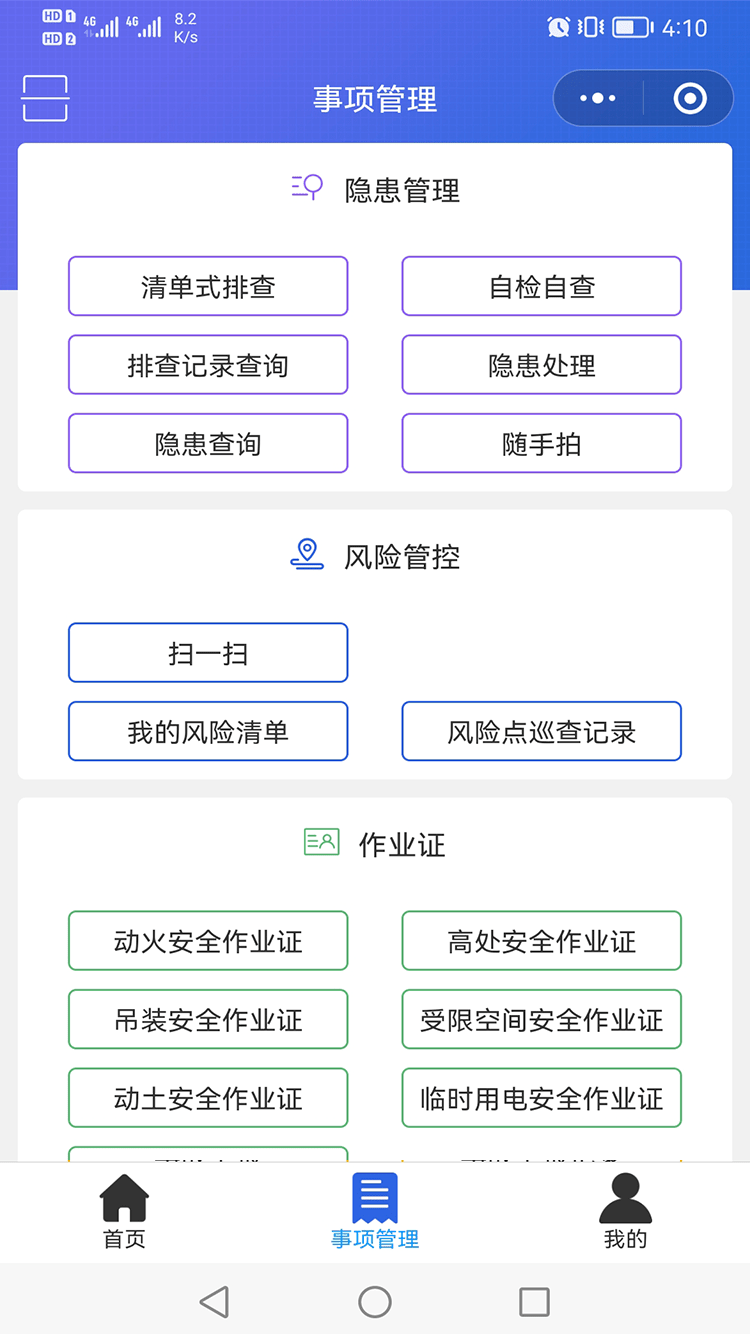
Task: Tap the 自检自查 button
Action: [x=541, y=287]
